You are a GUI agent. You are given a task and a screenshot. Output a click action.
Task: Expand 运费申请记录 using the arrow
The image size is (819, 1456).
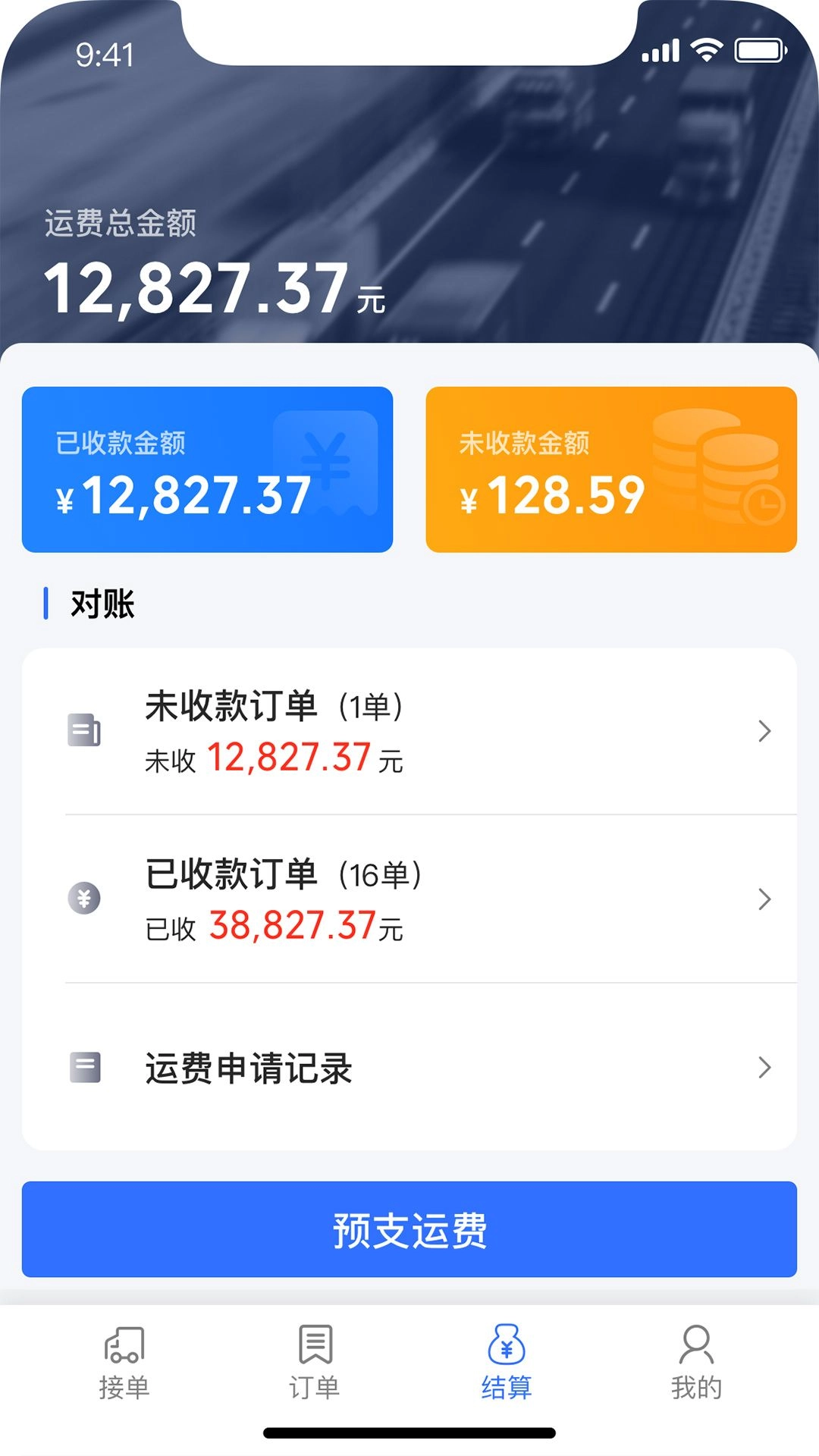[763, 1068]
